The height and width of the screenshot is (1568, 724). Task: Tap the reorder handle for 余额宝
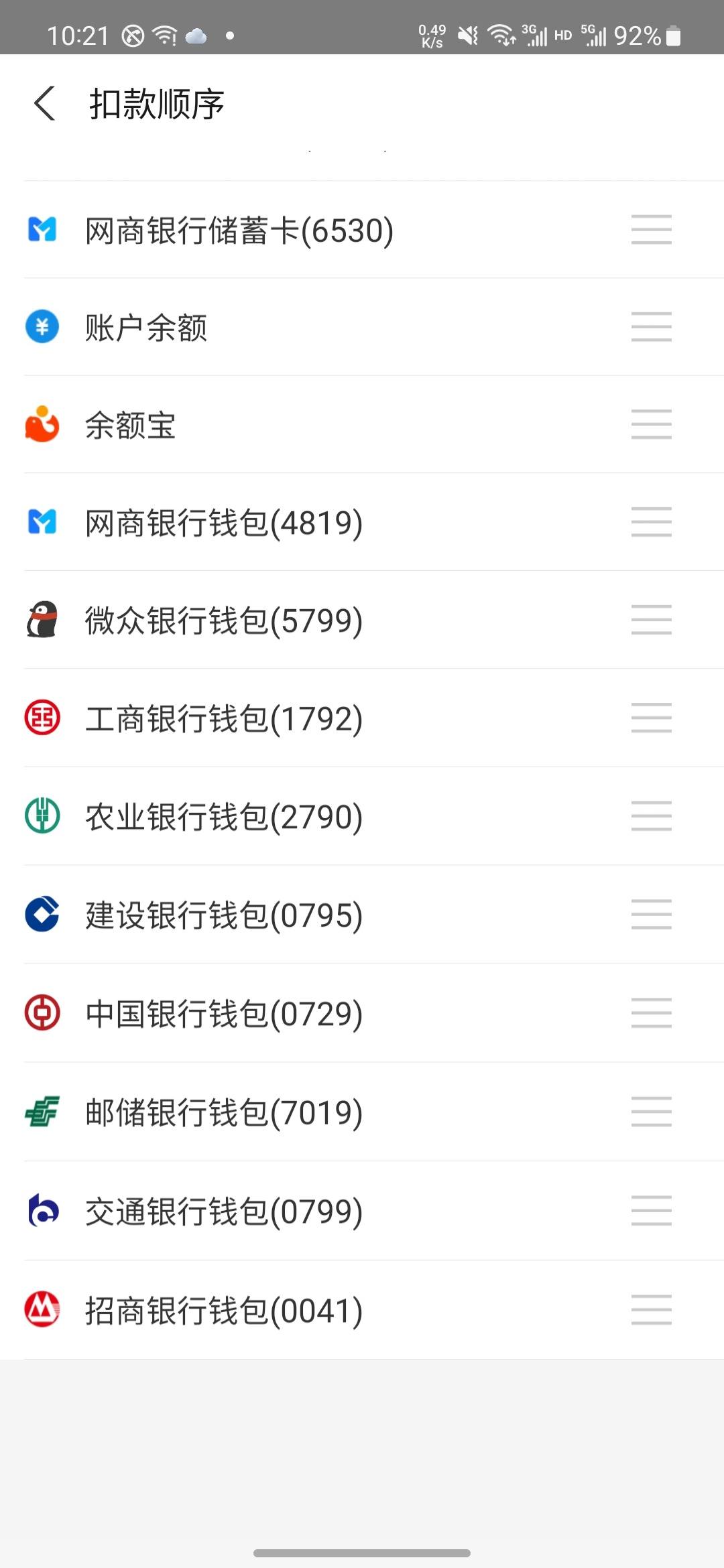651,424
